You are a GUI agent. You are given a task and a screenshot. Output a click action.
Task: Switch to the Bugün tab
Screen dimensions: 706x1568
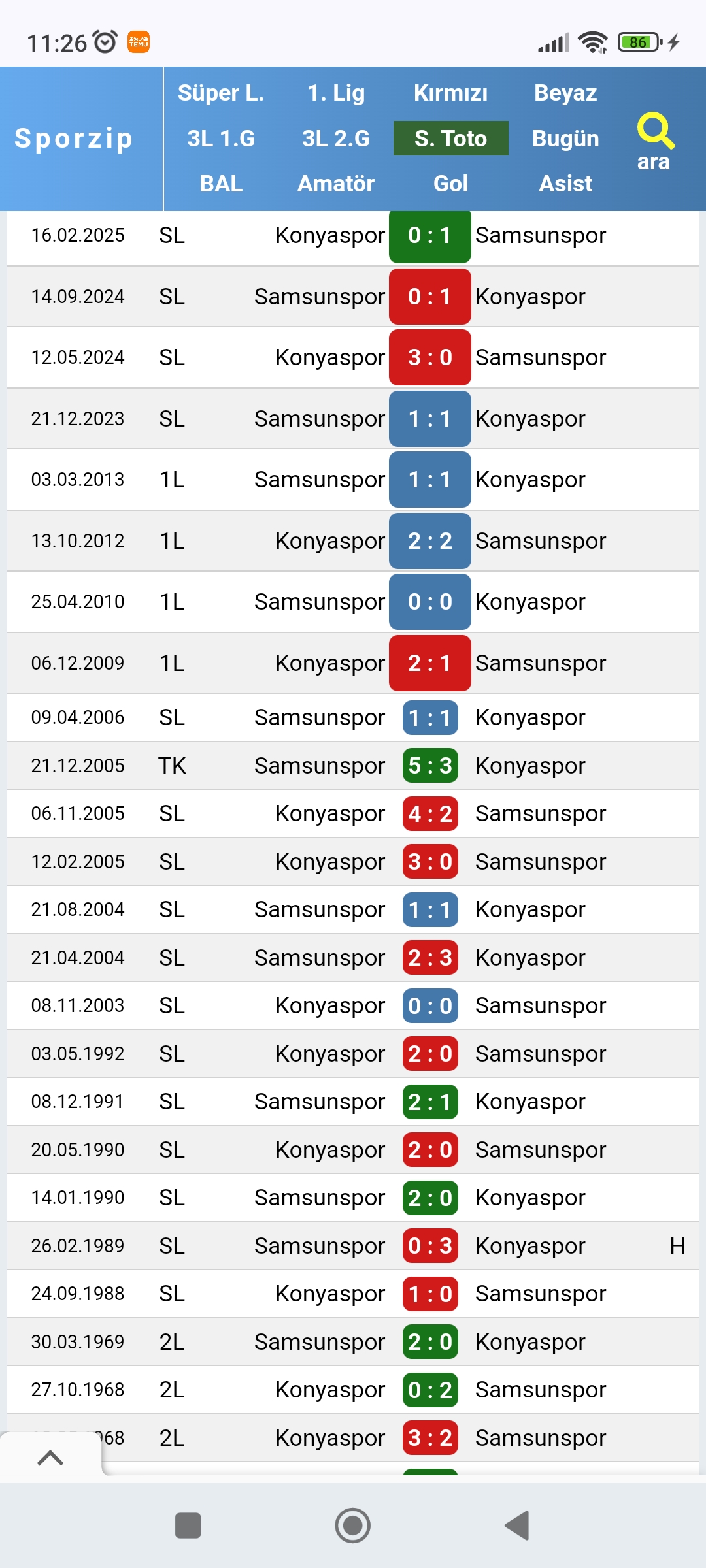pyautogui.click(x=565, y=139)
